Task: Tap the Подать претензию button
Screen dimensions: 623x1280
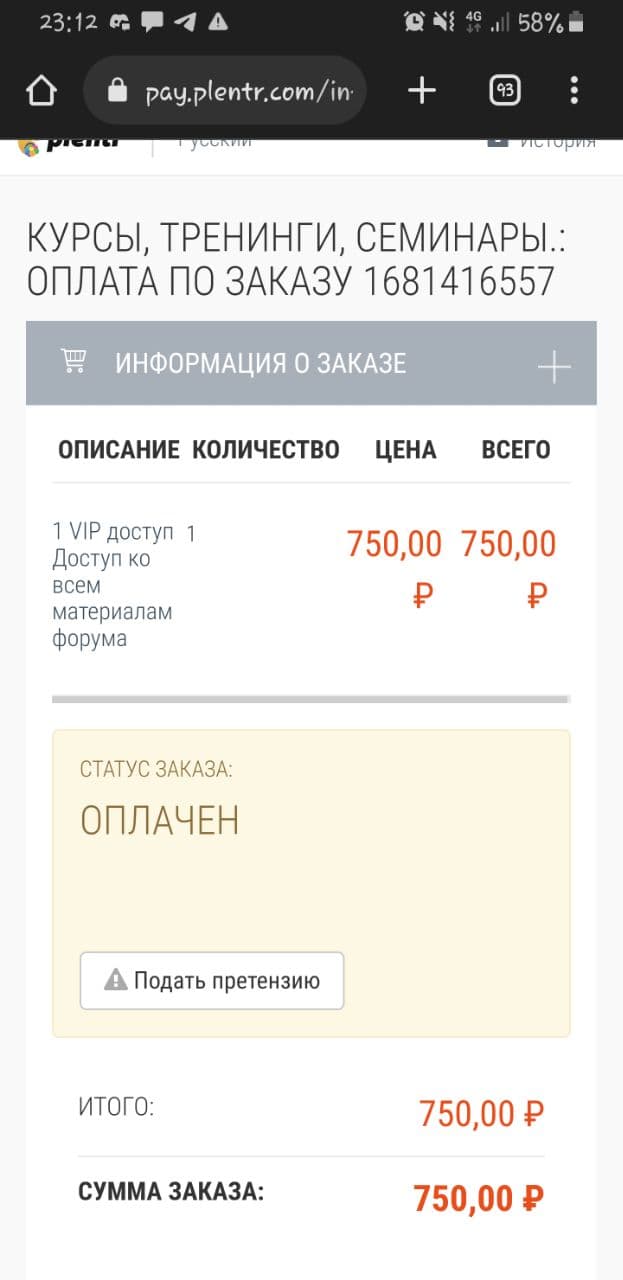Action: point(212,980)
